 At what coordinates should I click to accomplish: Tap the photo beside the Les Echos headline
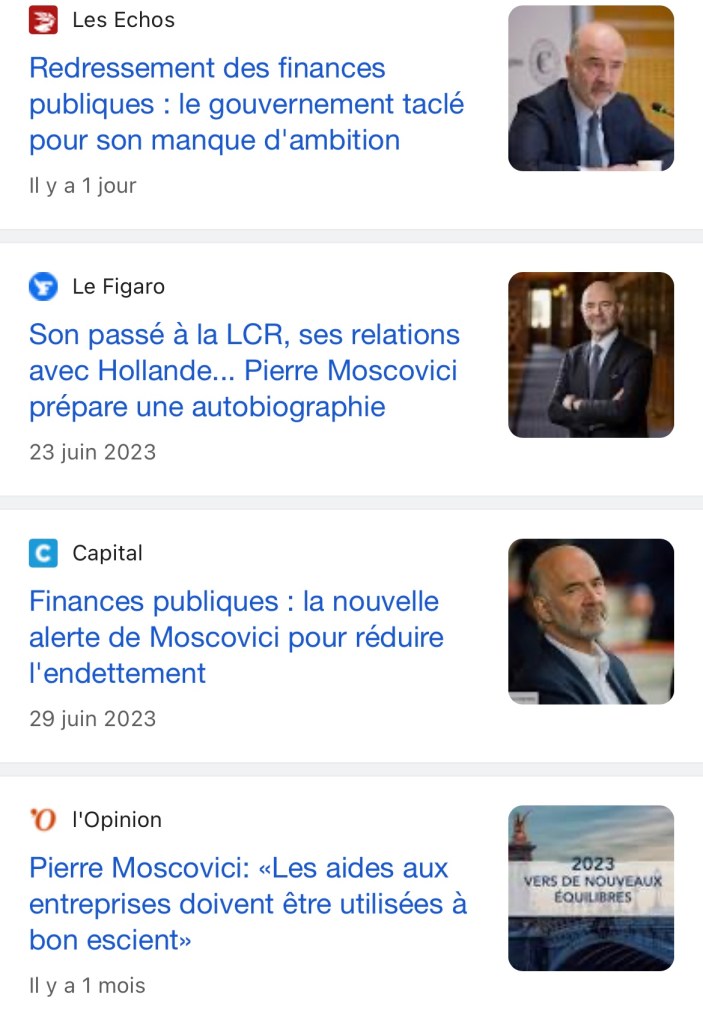[591, 88]
